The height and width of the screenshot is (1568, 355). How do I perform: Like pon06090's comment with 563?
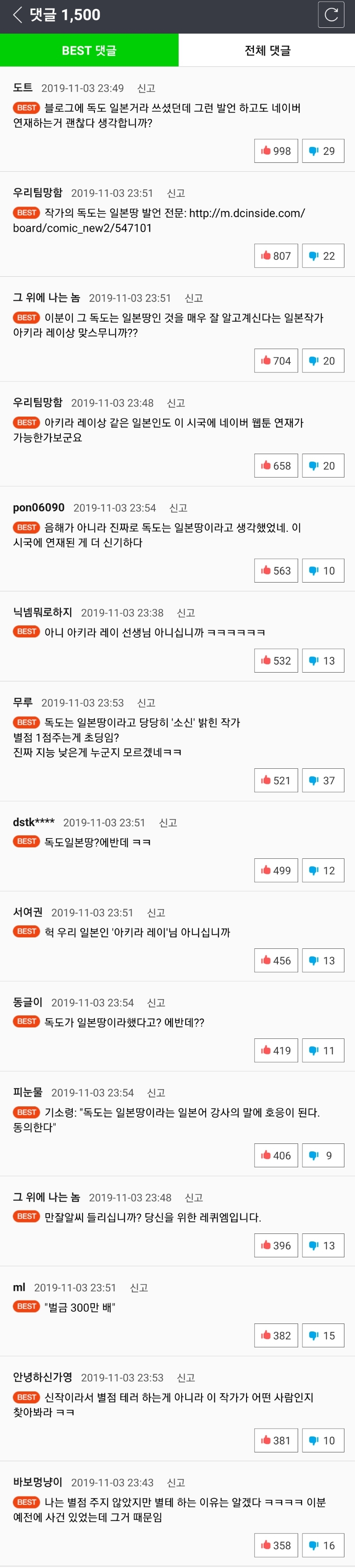click(x=276, y=571)
